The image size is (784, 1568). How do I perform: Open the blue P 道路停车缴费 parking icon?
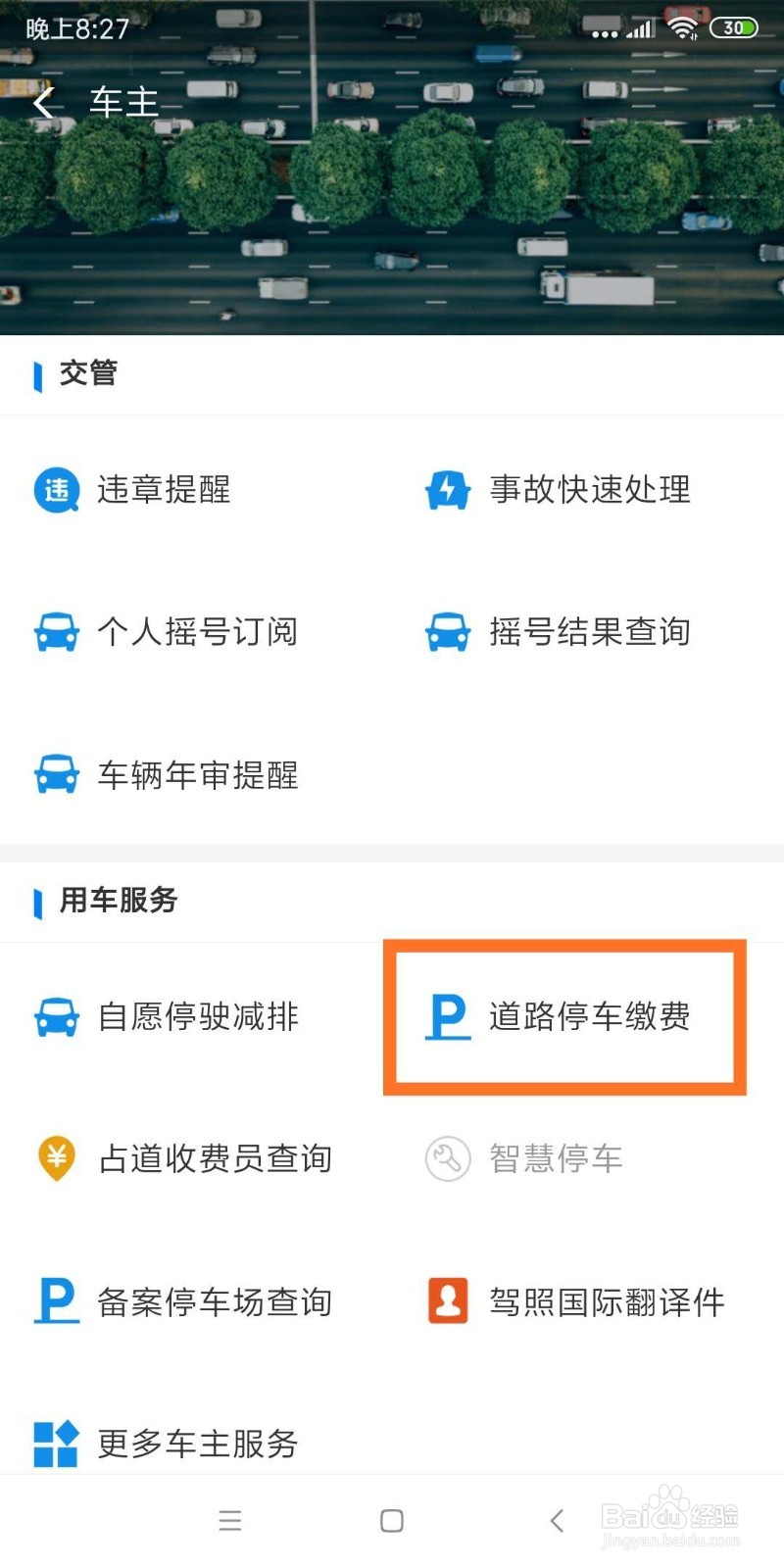click(448, 1017)
